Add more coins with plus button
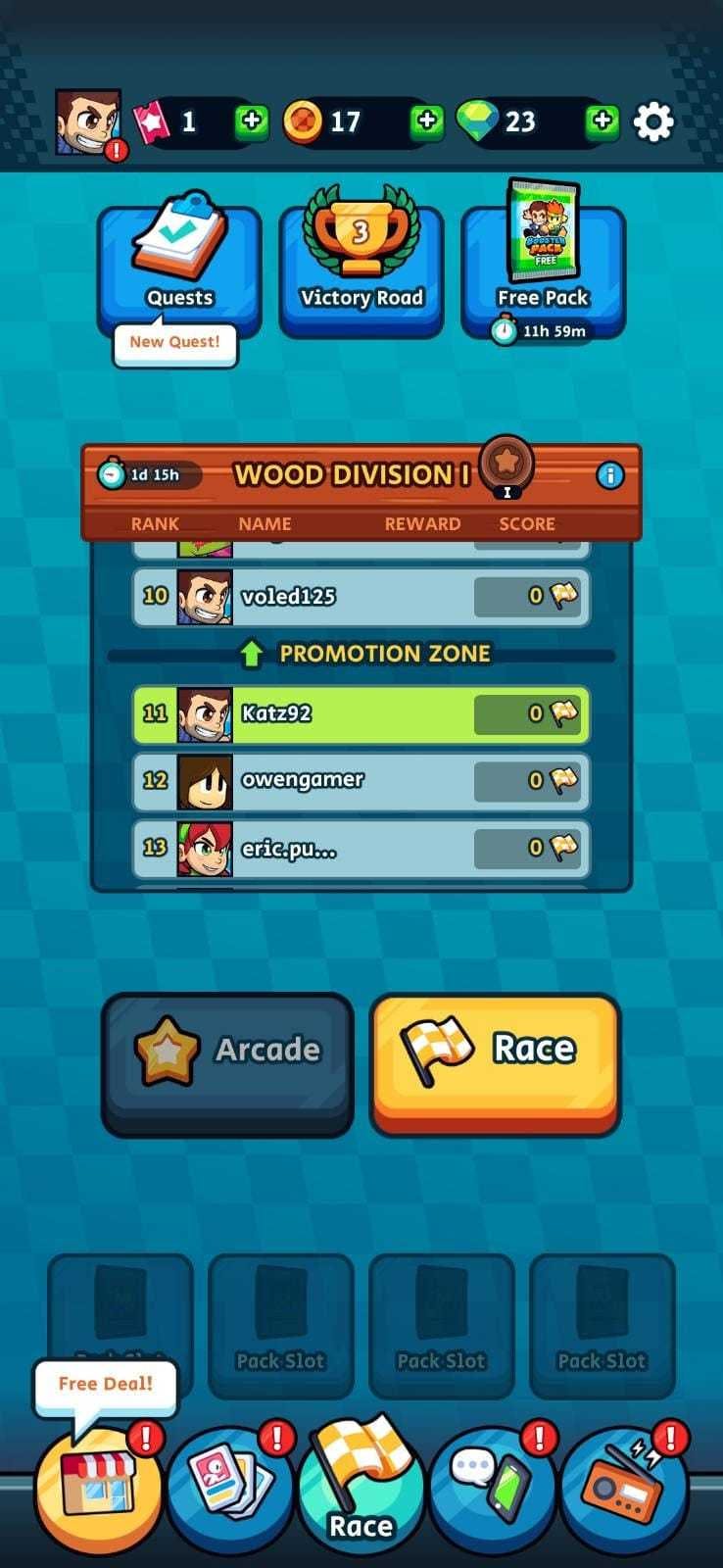This screenshot has height=1568, width=723. [x=426, y=121]
